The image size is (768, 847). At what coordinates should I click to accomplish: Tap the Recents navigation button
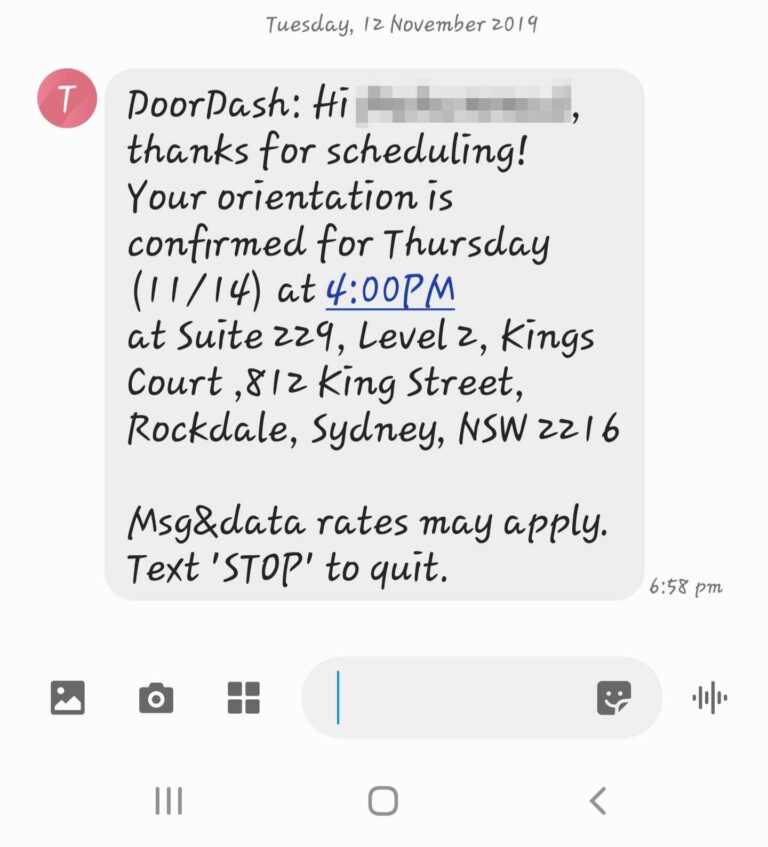click(x=170, y=800)
